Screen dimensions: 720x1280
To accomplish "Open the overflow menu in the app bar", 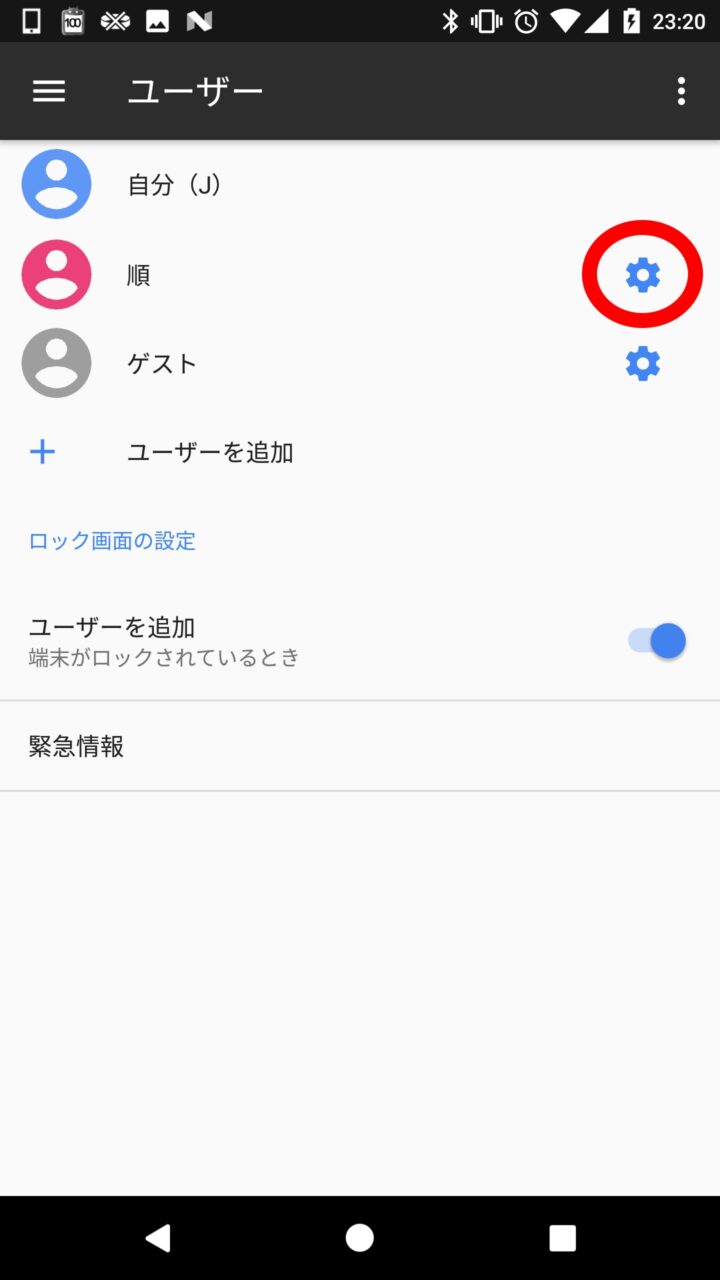I will pos(681,92).
